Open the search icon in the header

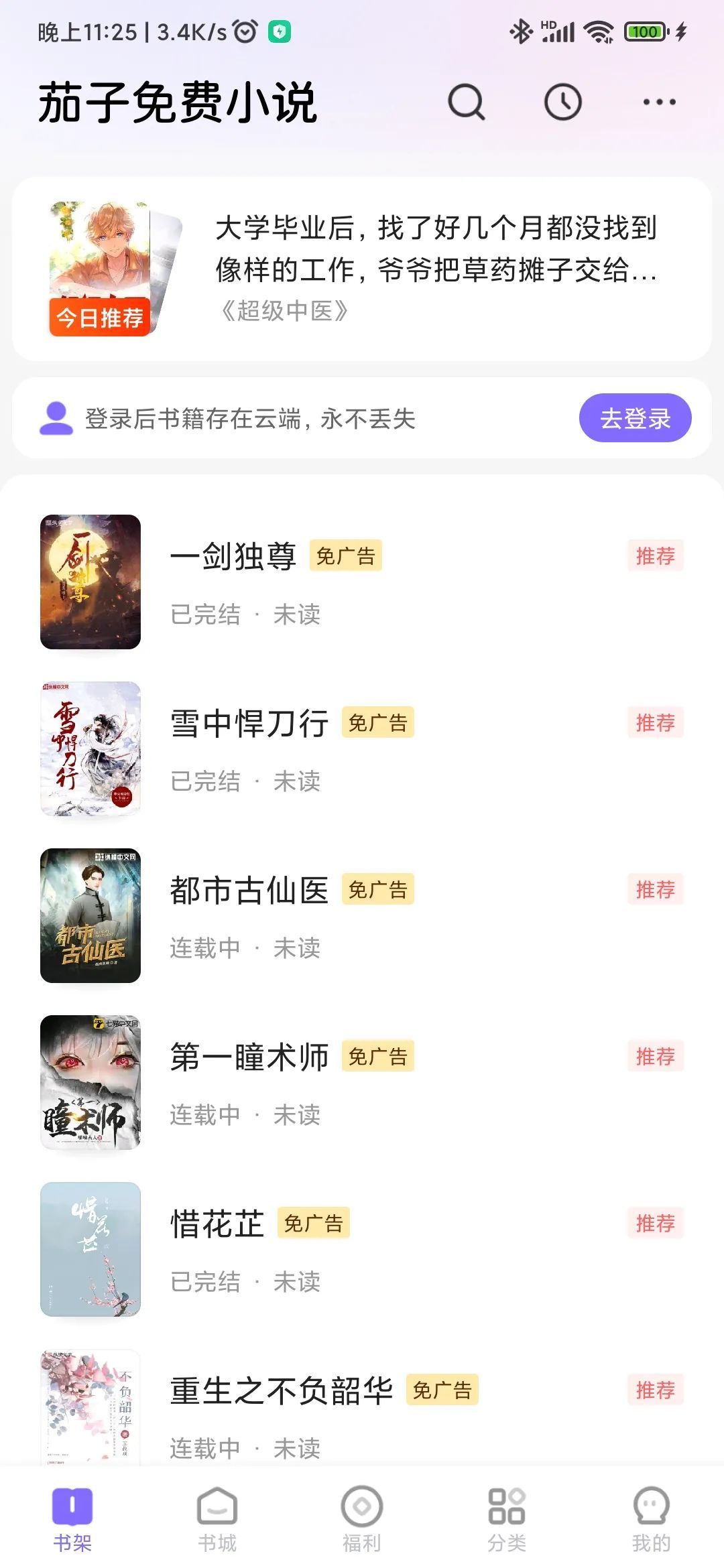click(466, 103)
